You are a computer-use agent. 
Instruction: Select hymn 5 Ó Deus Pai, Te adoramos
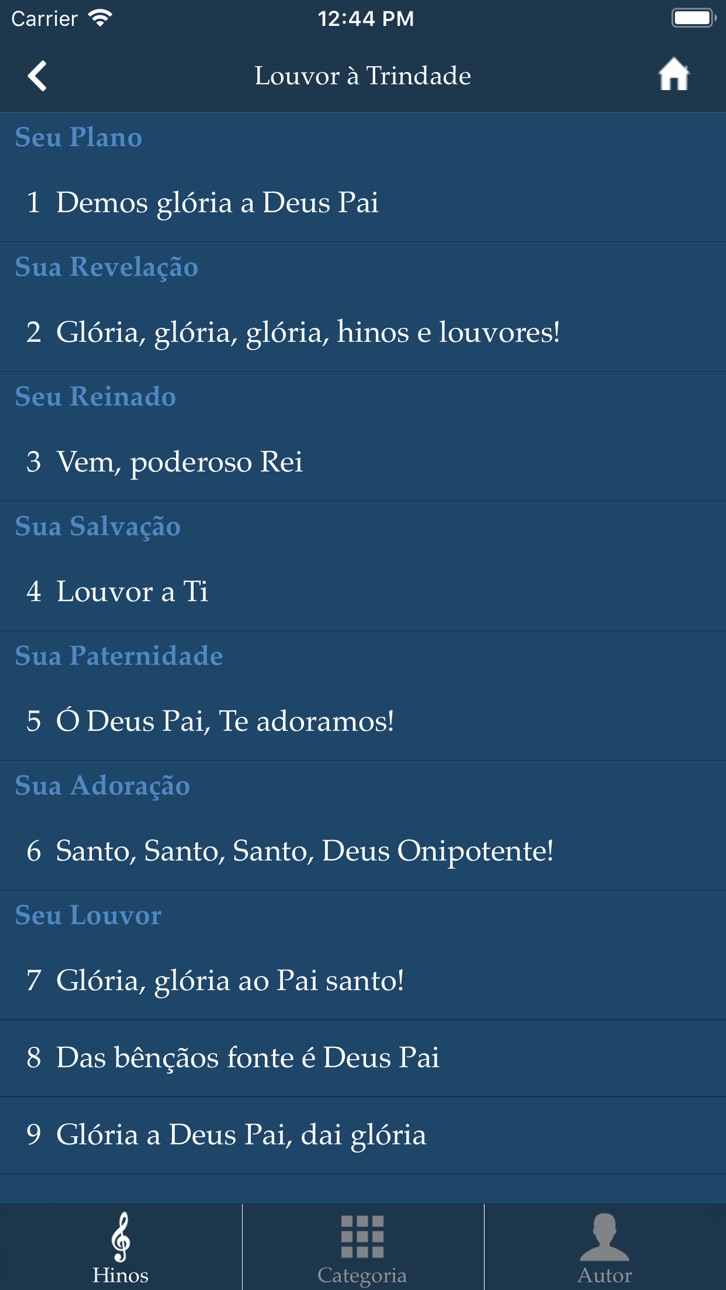(363, 722)
